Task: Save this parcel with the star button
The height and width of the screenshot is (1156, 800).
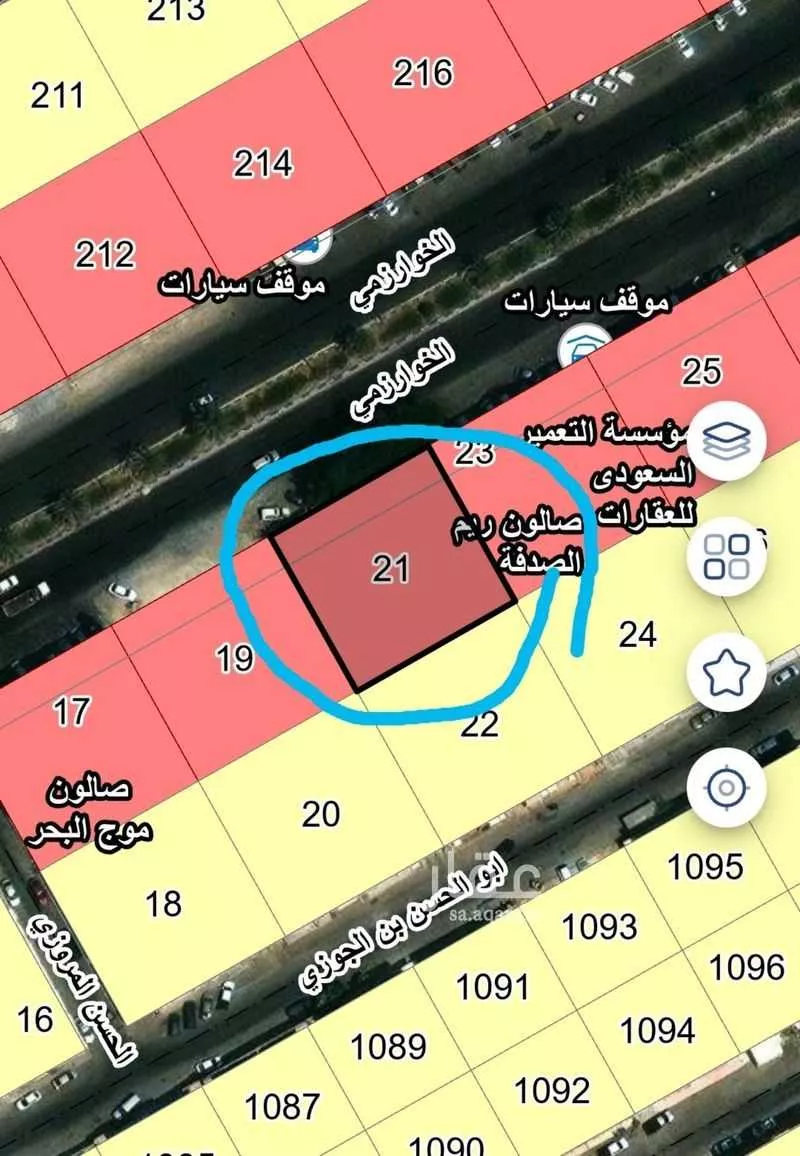Action: click(727, 673)
